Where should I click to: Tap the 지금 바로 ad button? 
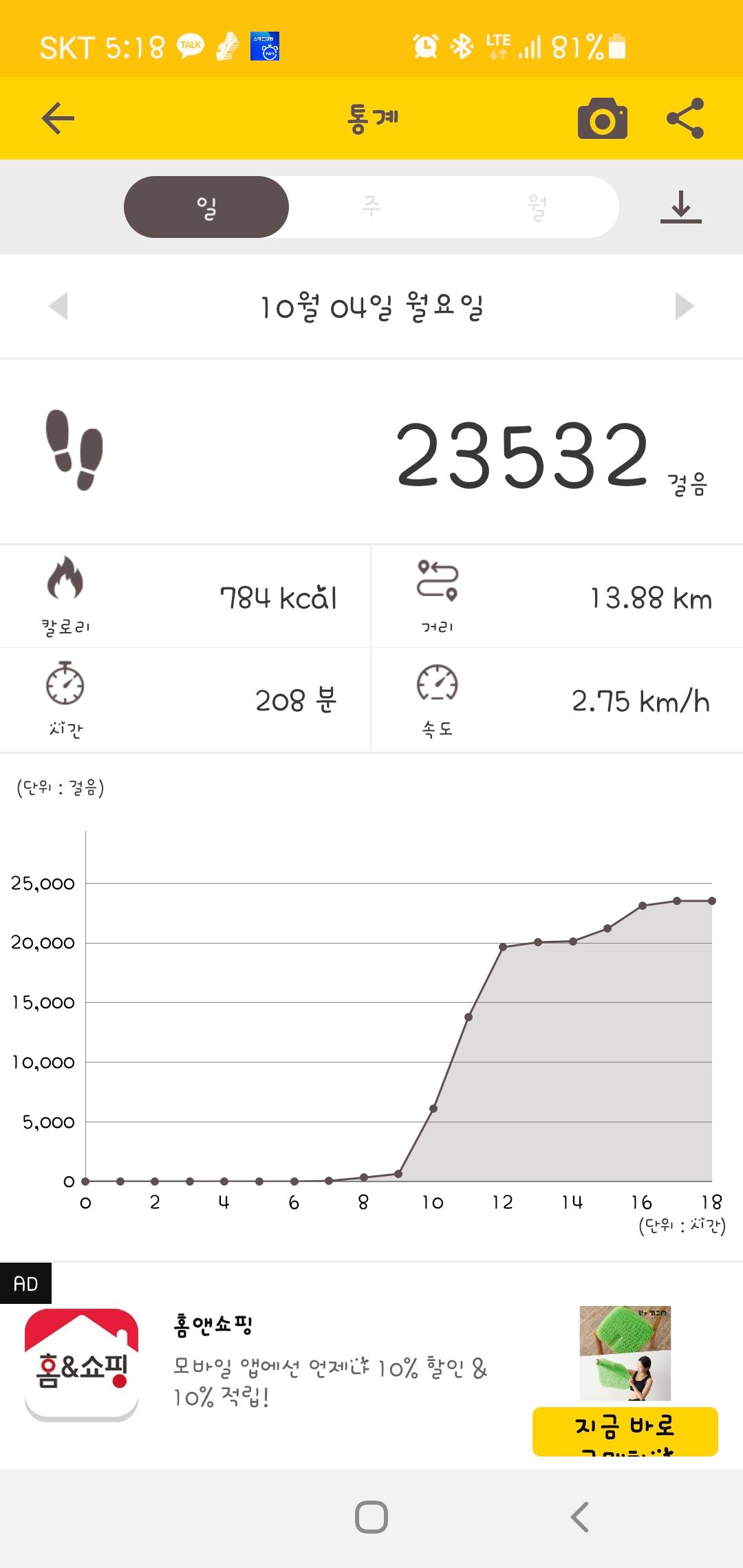tap(625, 1430)
